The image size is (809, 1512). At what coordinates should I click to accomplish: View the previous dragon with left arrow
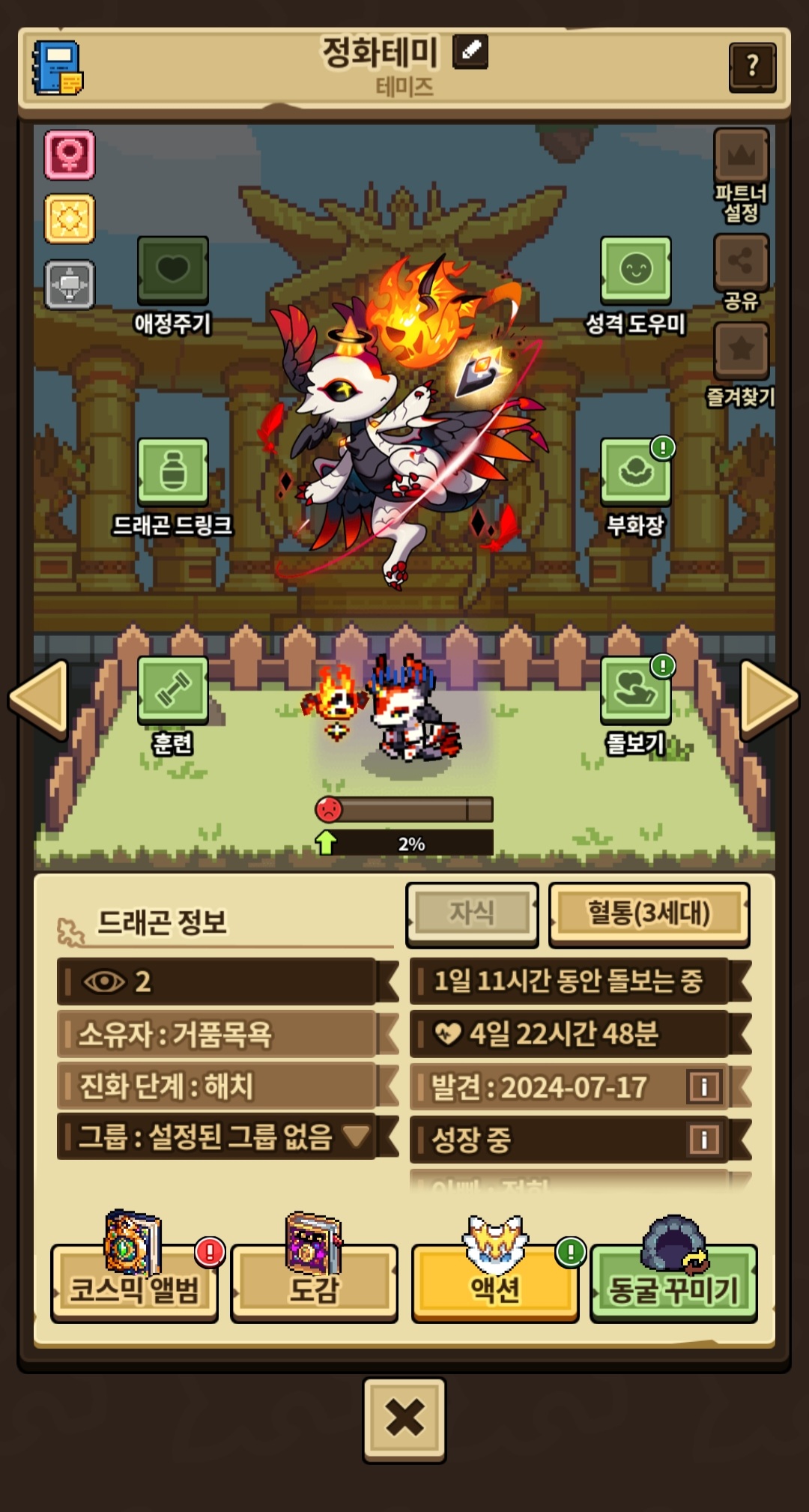[39, 698]
